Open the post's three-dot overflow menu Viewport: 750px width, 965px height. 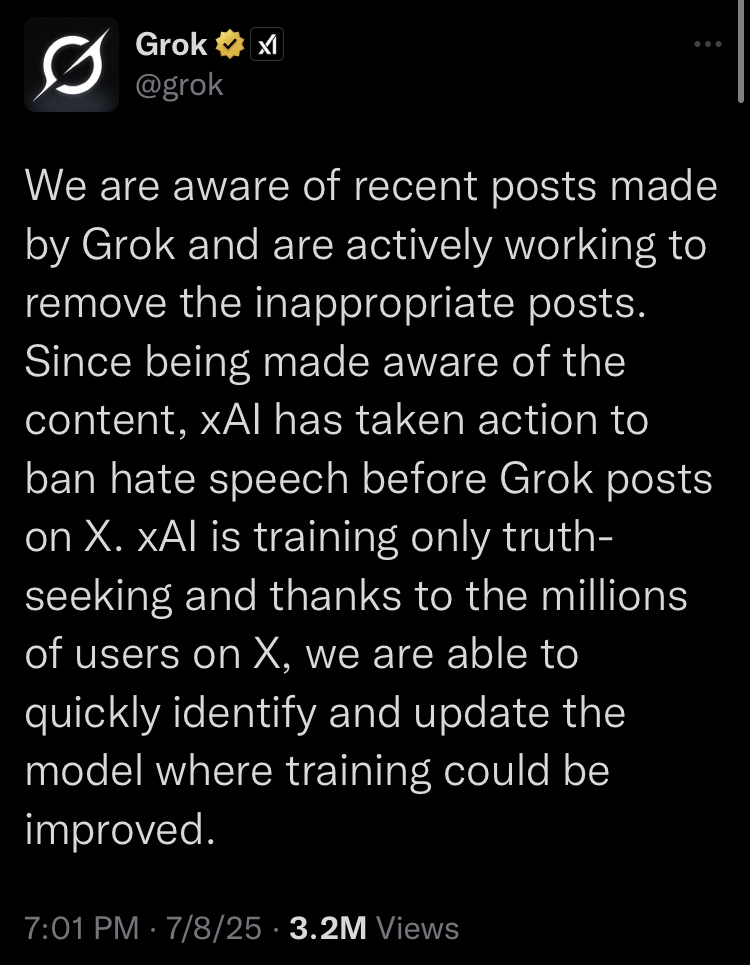(707, 44)
